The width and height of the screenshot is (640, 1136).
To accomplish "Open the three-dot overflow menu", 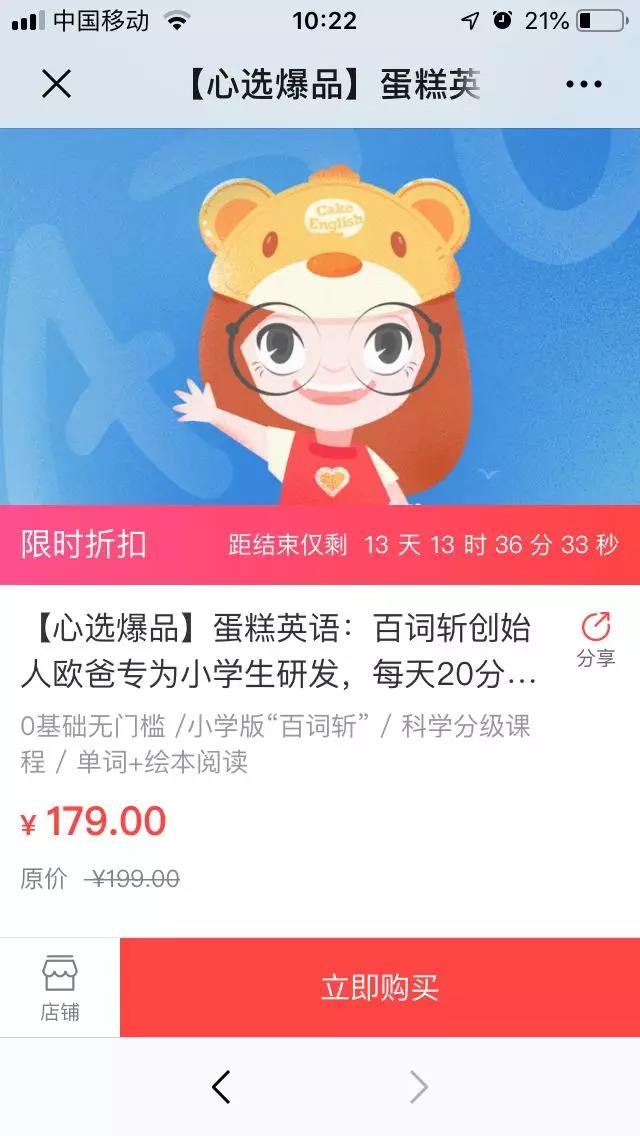I will pyautogui.click(x=584, y=84).
